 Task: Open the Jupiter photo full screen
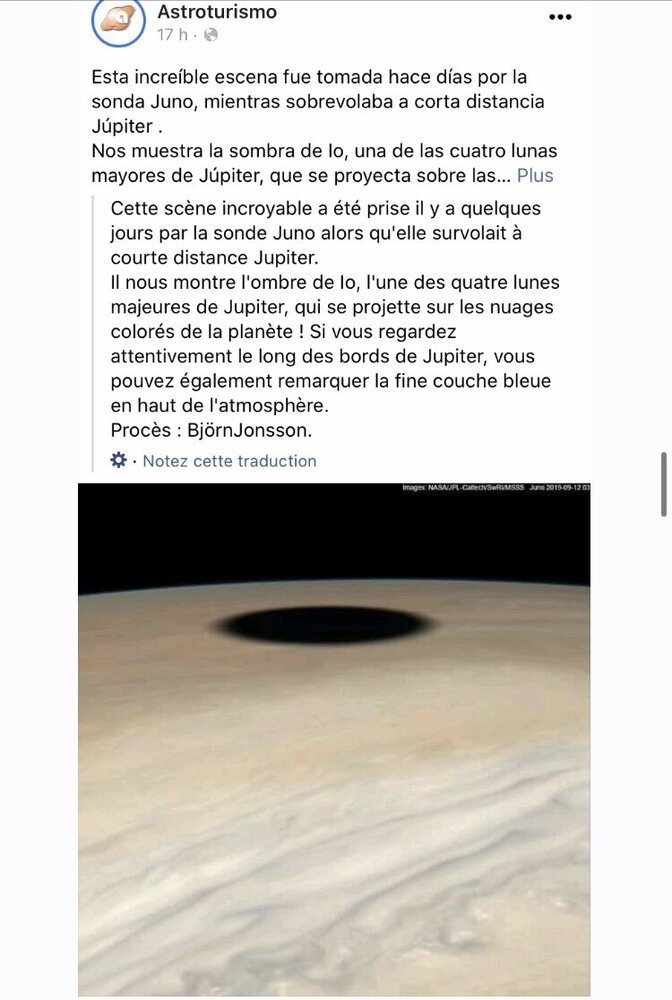coord(334,740)
